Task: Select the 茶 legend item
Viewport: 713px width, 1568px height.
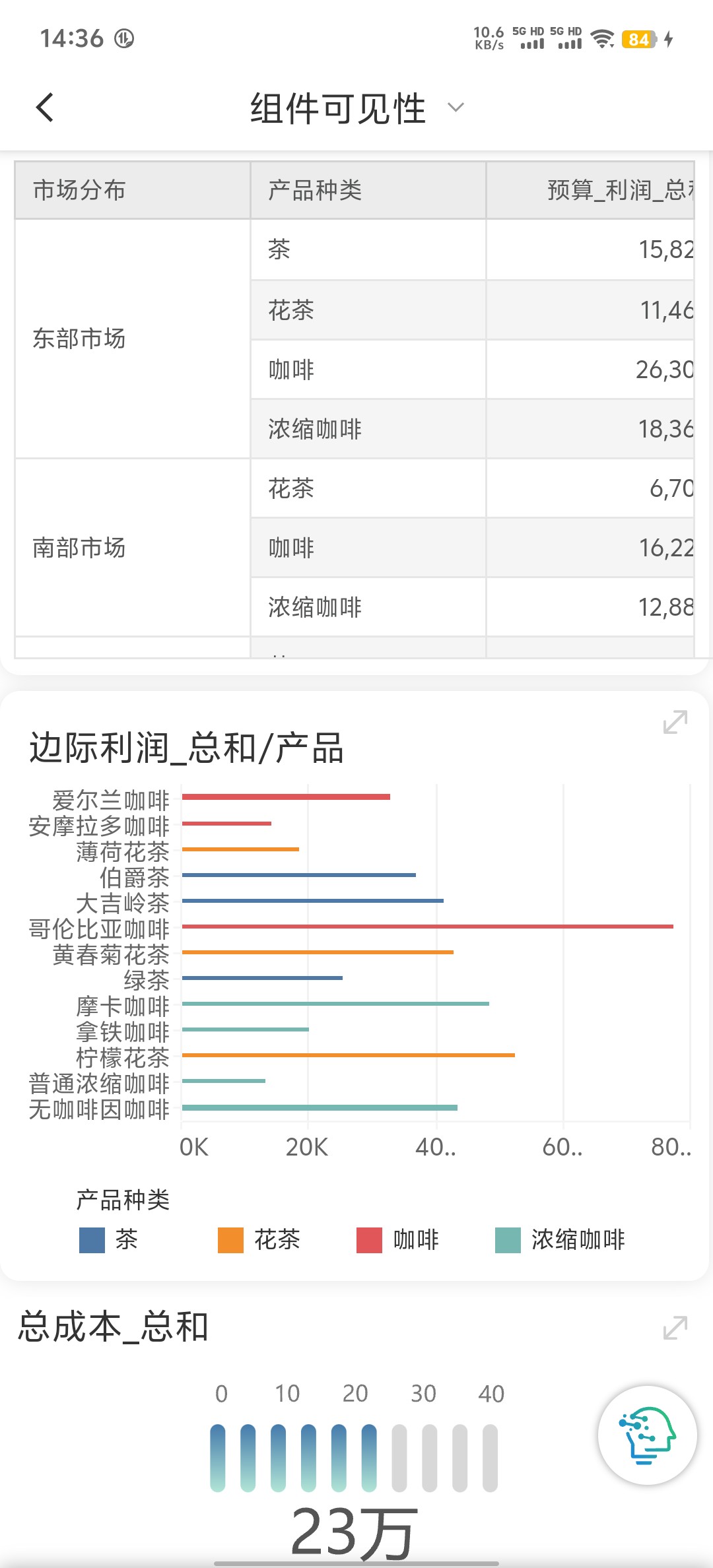Action: (109, 1239)
